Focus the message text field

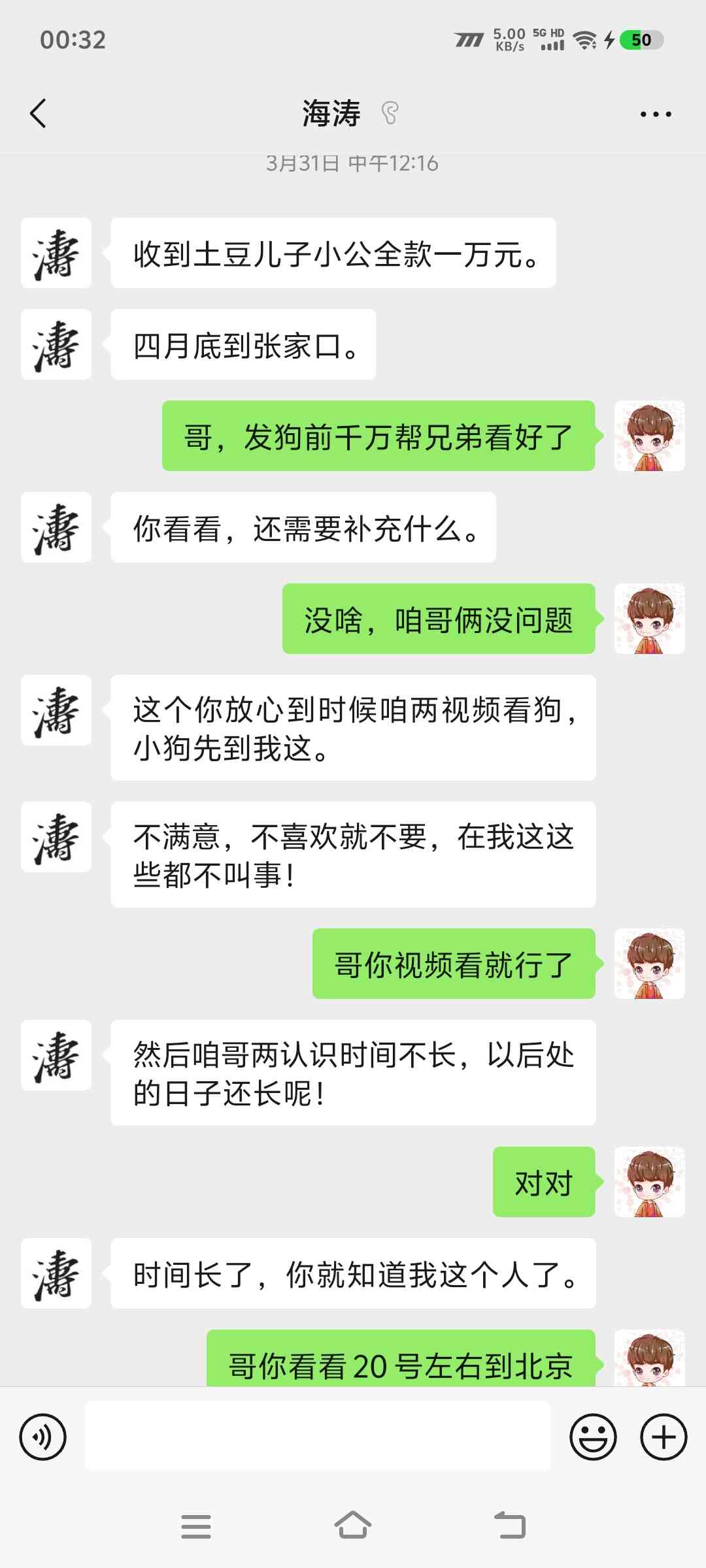pos(318,1437)
